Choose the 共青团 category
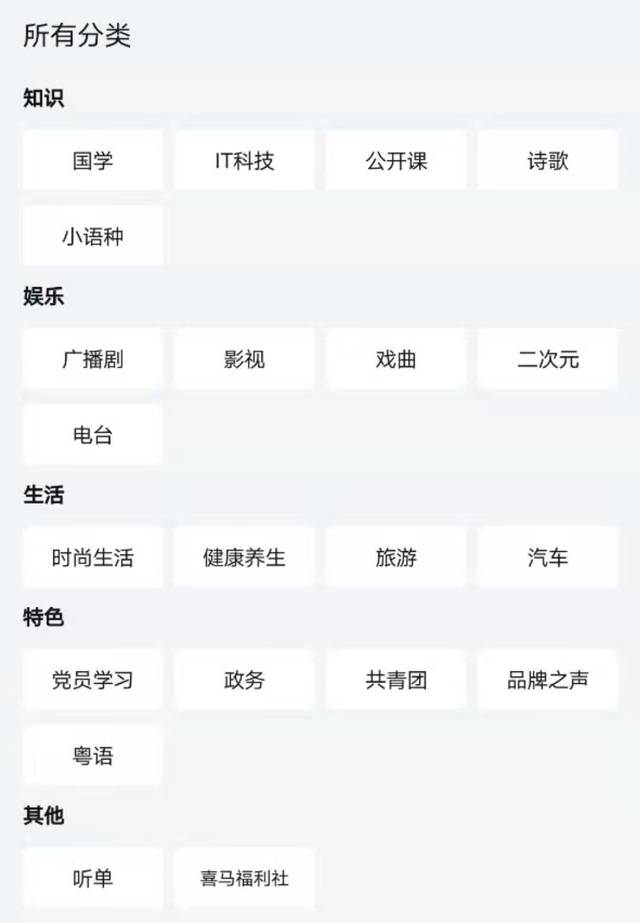This screenshot has height=923, width=640. [x=396, y=680]
